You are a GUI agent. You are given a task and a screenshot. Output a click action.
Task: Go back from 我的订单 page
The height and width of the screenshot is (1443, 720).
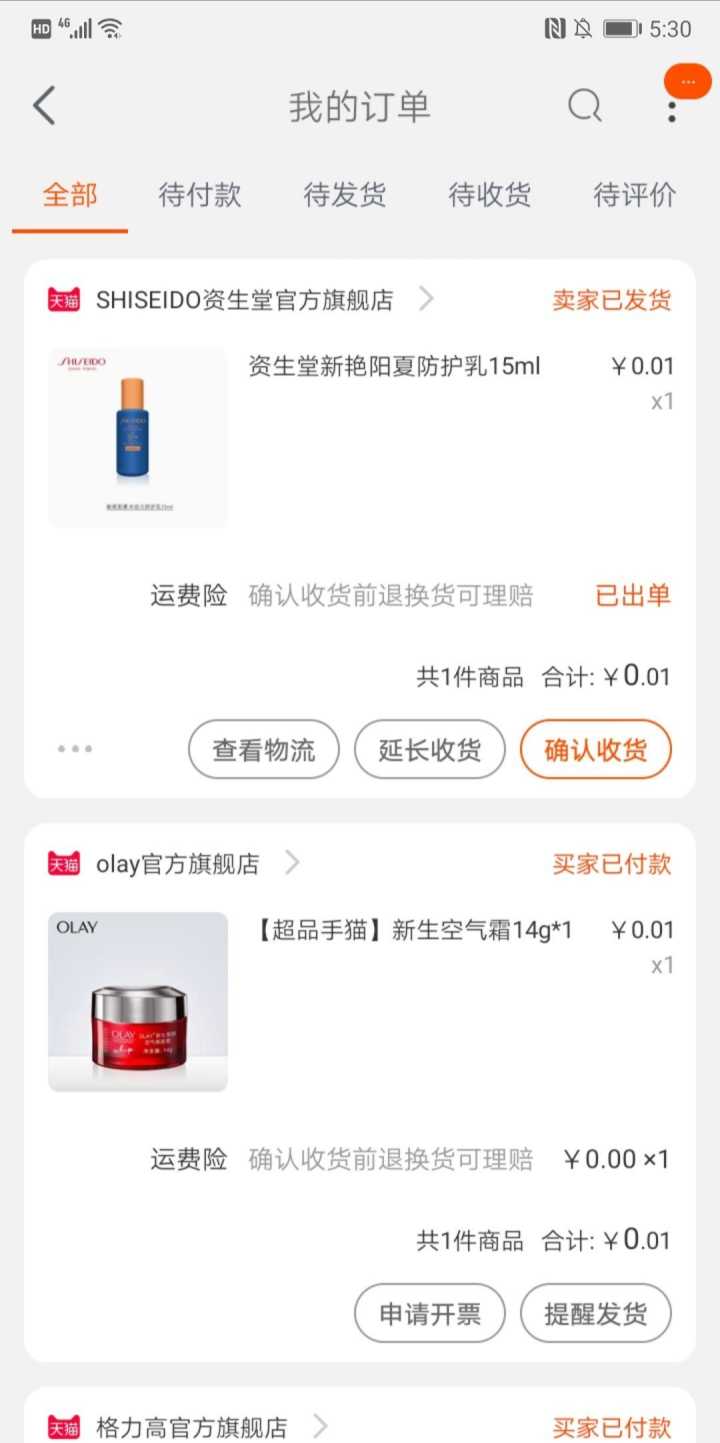point(44,106)
